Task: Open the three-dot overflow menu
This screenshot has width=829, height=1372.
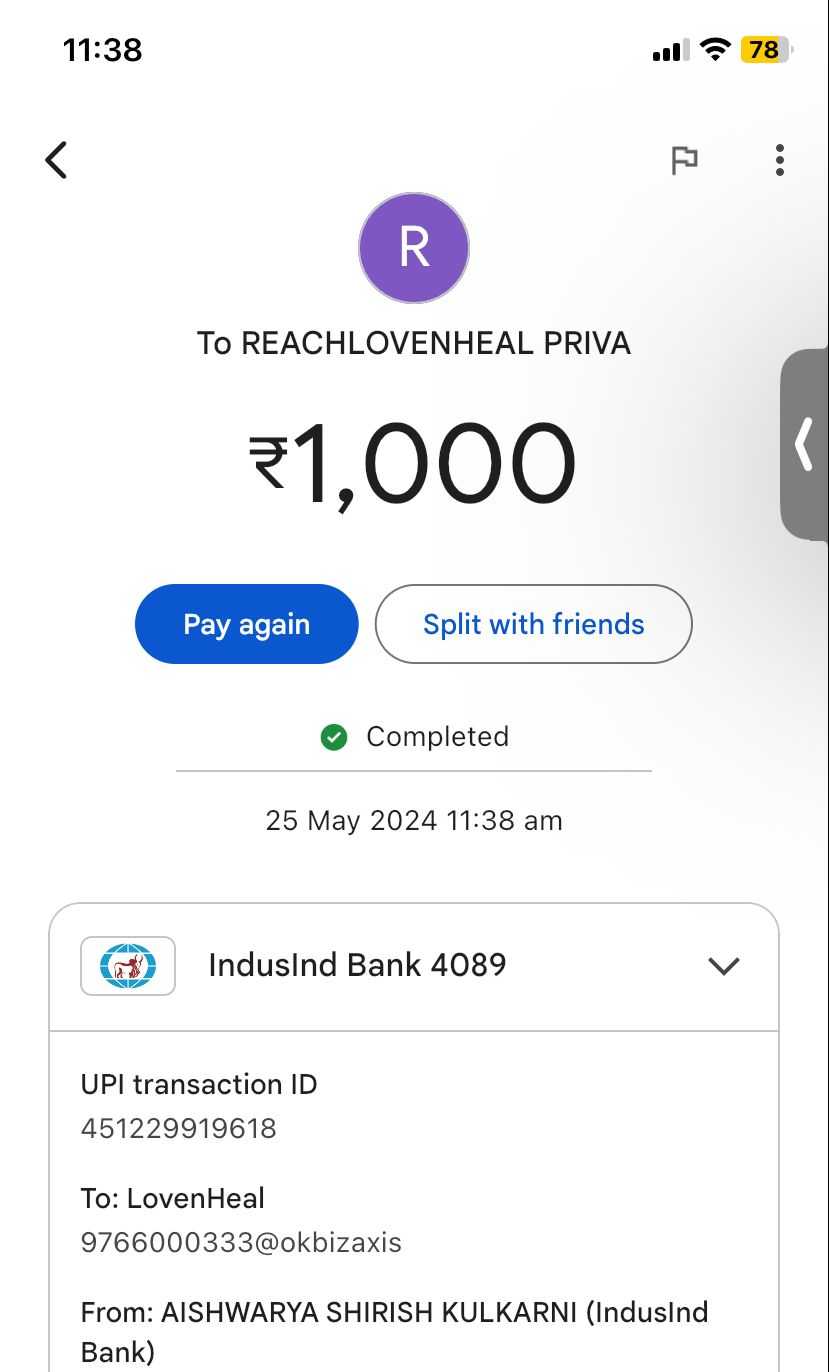Action: pos(780,160)
